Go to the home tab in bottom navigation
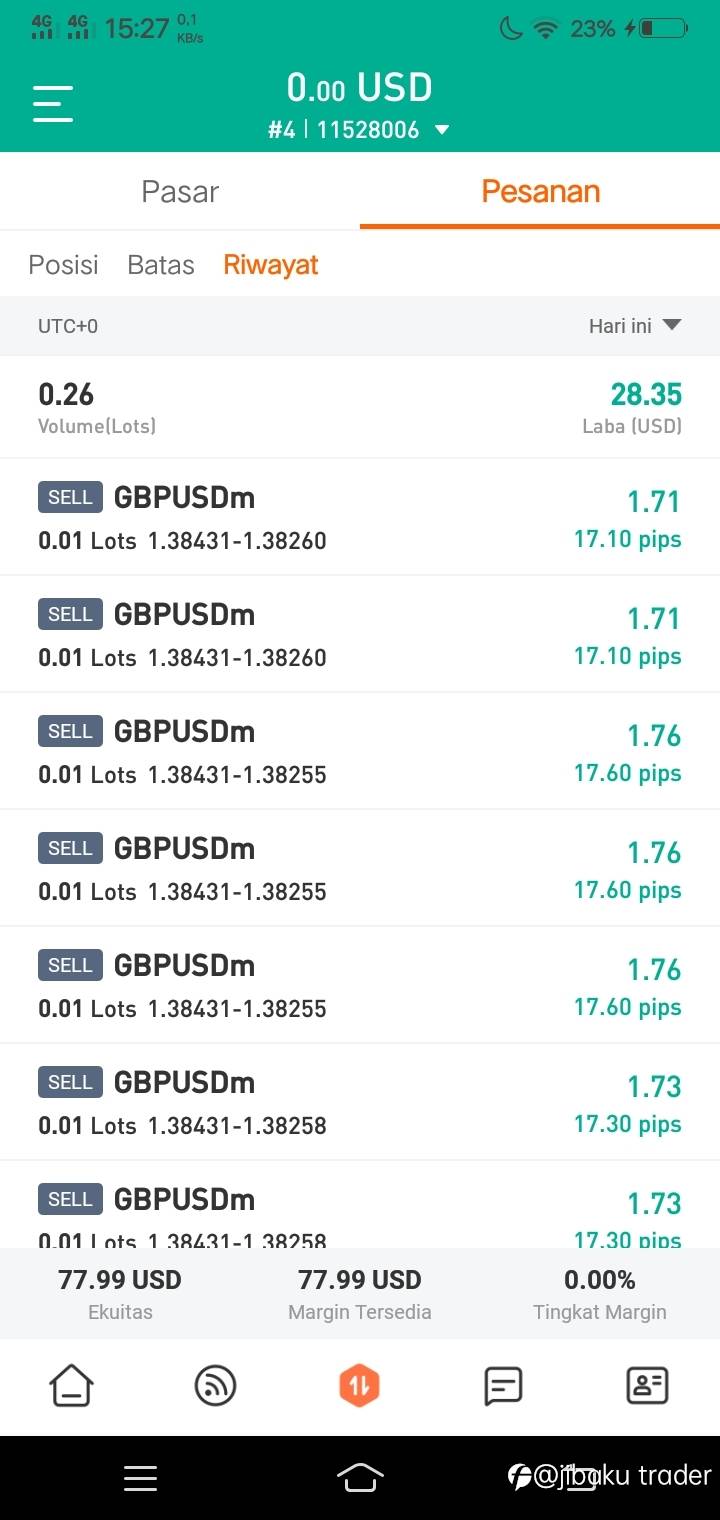The height and width of the screenshot is (1520, 720). (x=72, y=1386)
